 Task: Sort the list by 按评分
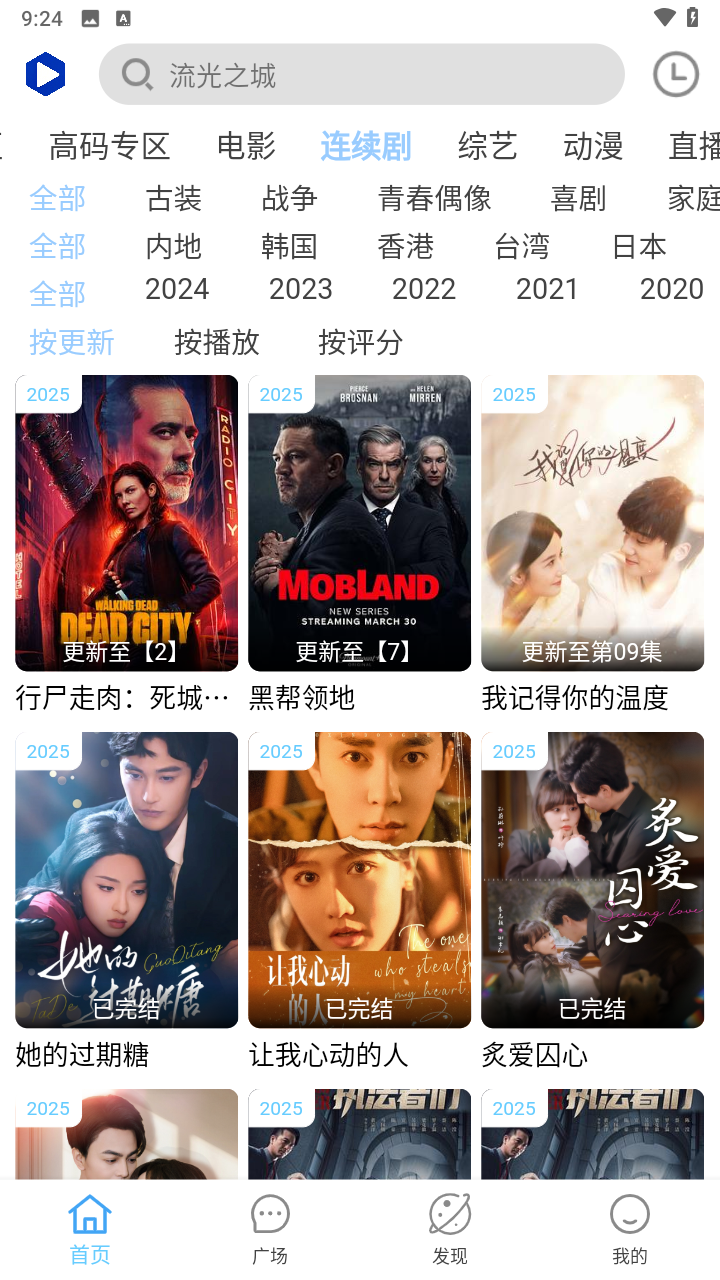tap(360, 342)
